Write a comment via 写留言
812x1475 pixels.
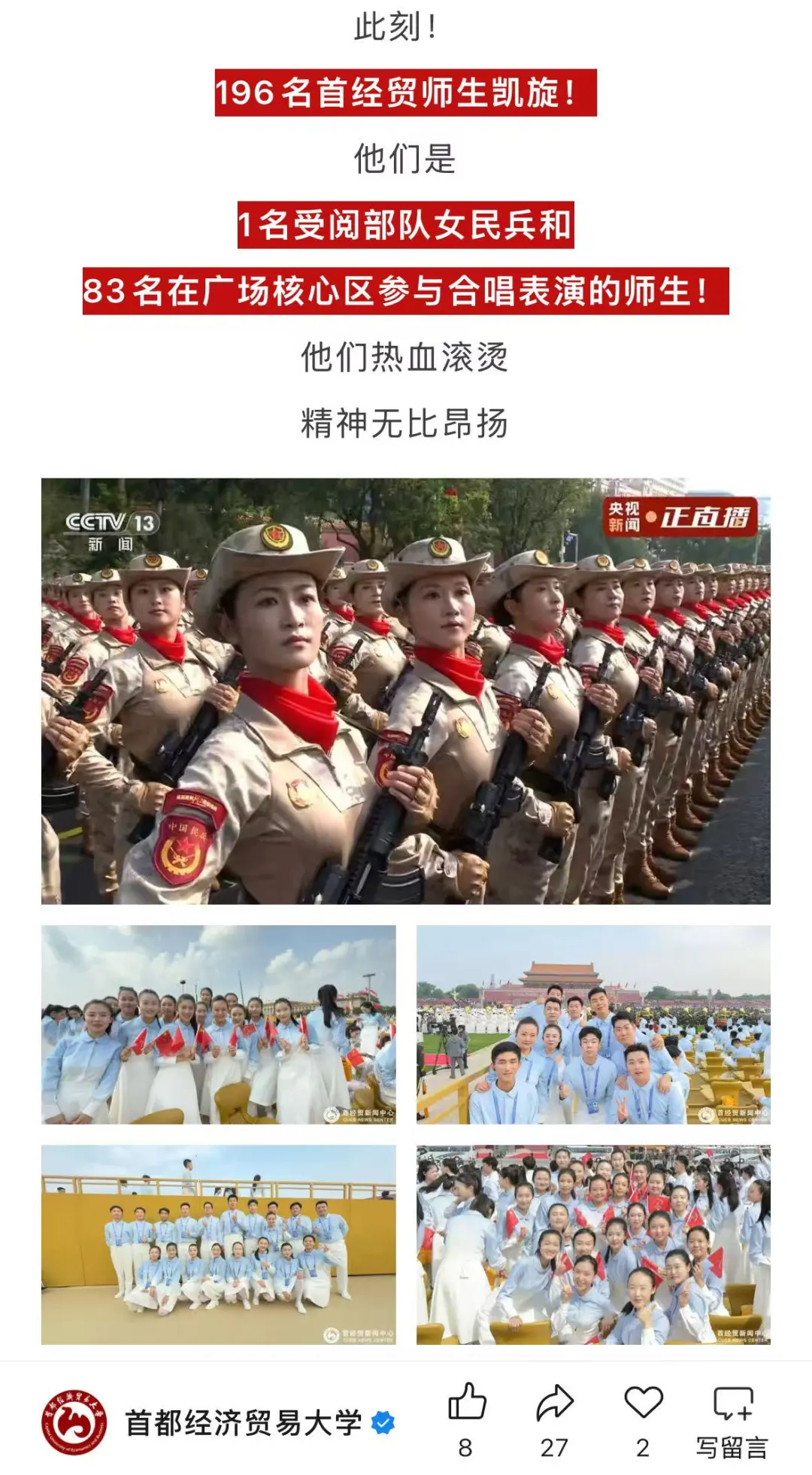pyautogui.click(x=732, y=1418)
